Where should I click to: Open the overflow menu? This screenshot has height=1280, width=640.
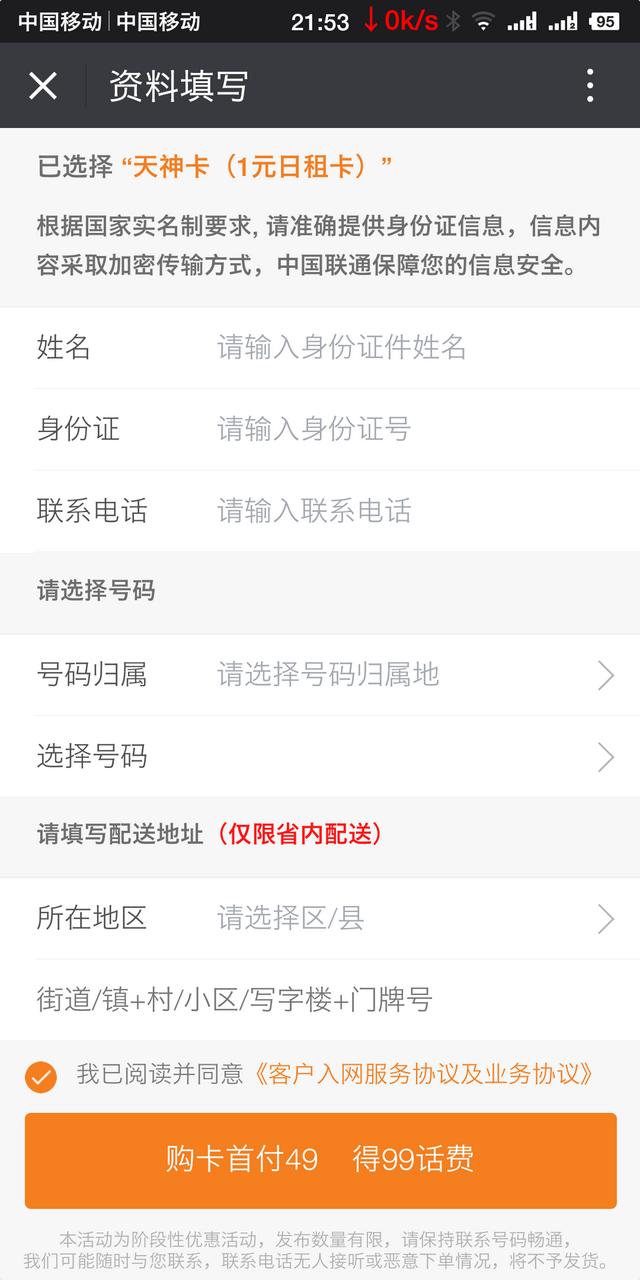click(590, 86)
